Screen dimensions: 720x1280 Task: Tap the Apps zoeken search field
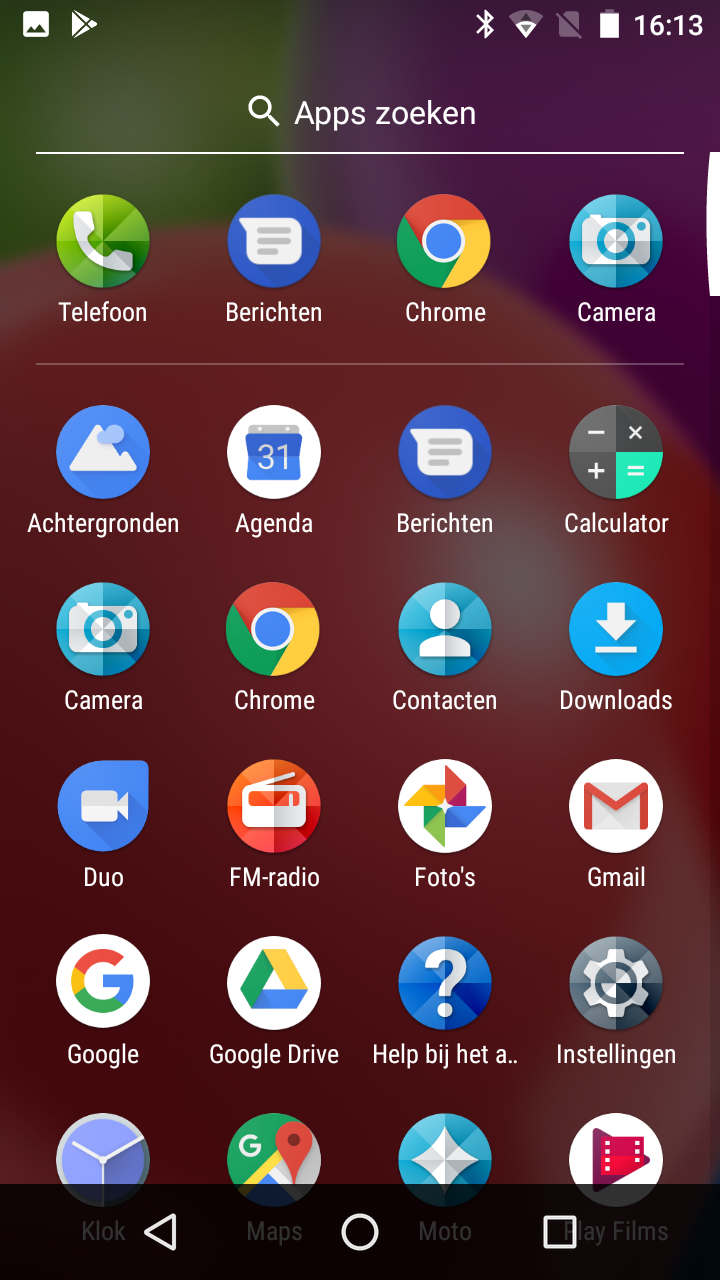tap(360, 112)
